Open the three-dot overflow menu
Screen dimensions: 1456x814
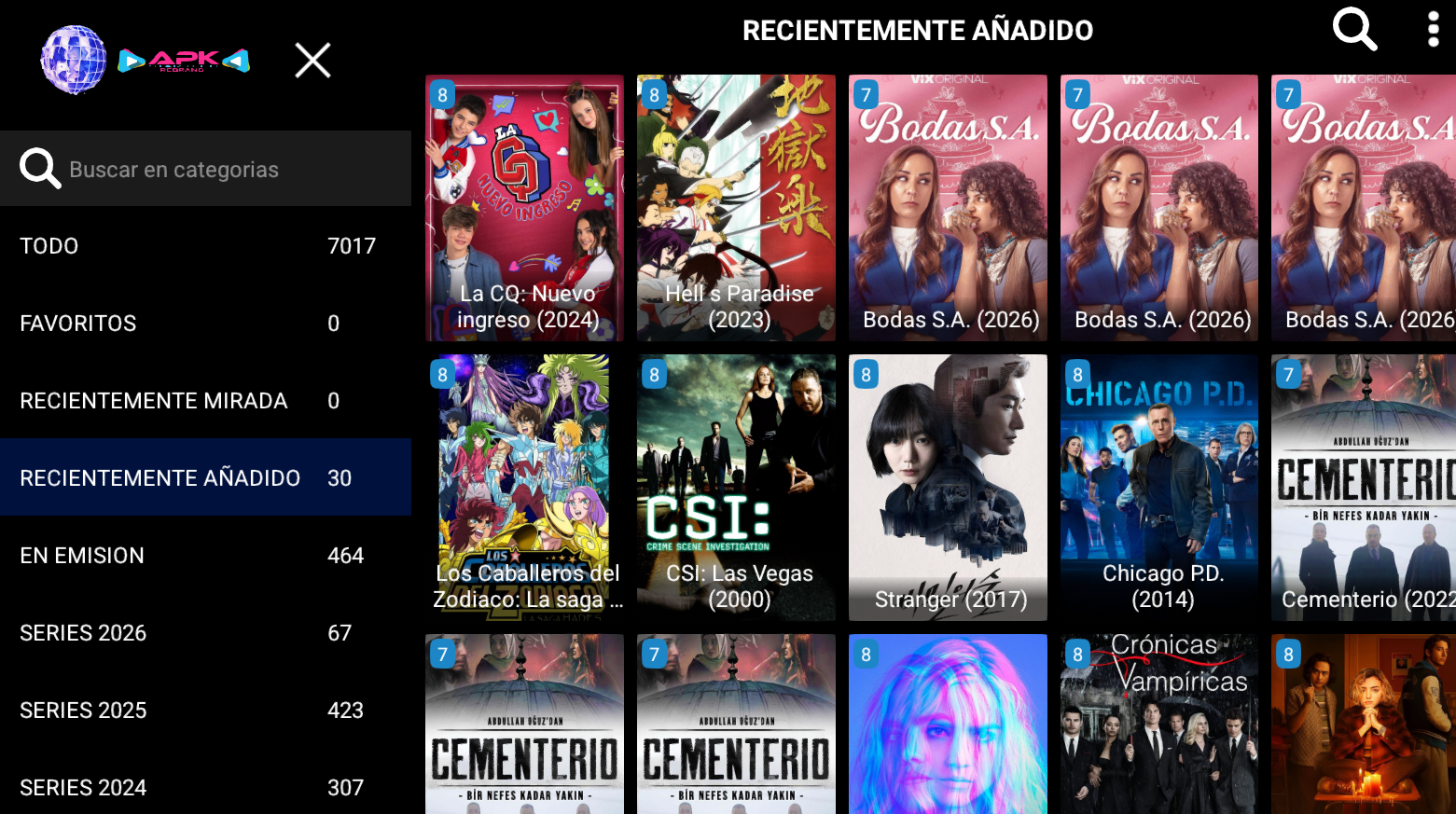tap(1433, 29)
